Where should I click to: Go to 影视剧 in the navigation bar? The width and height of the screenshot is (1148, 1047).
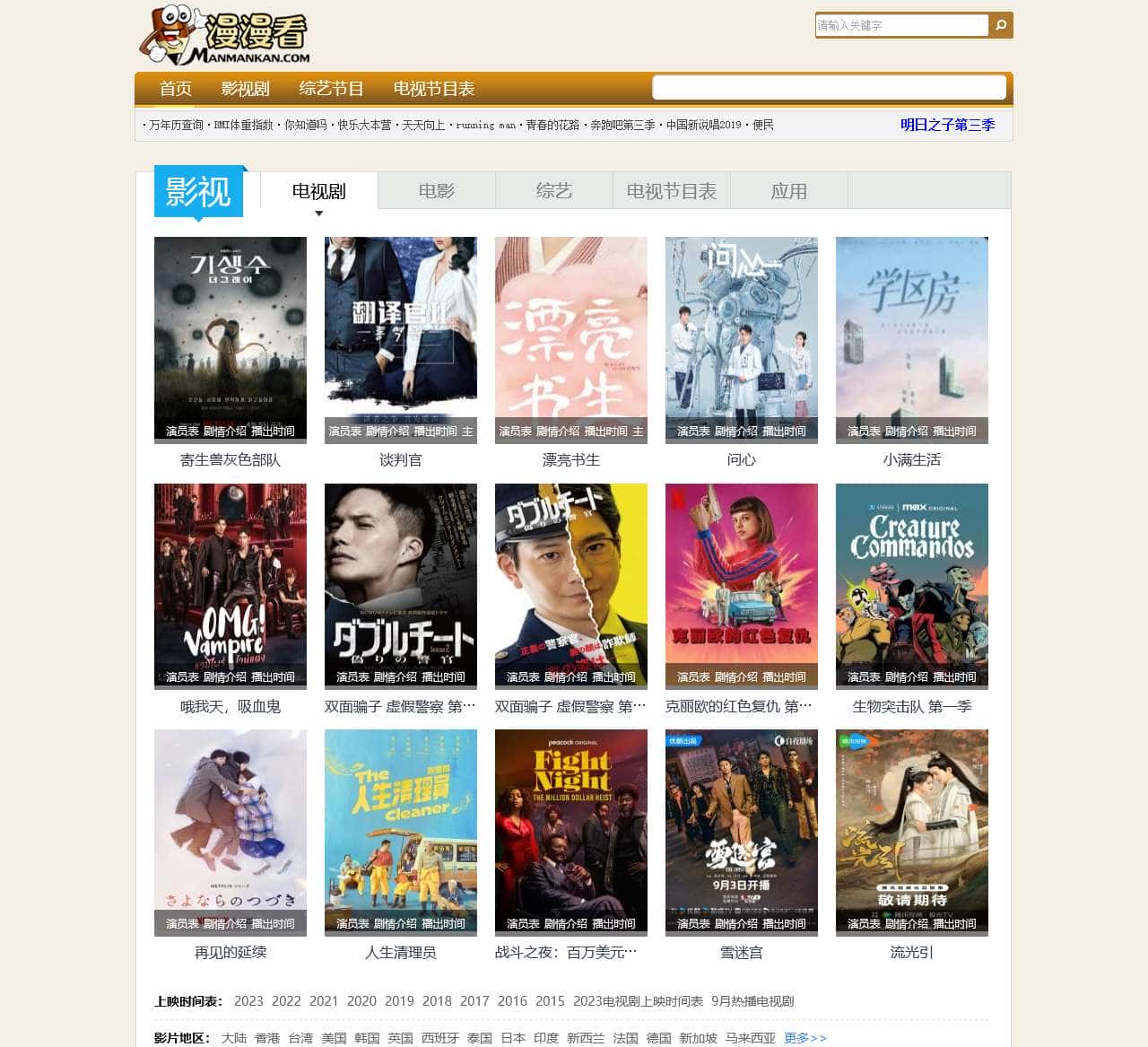[245, 89]
